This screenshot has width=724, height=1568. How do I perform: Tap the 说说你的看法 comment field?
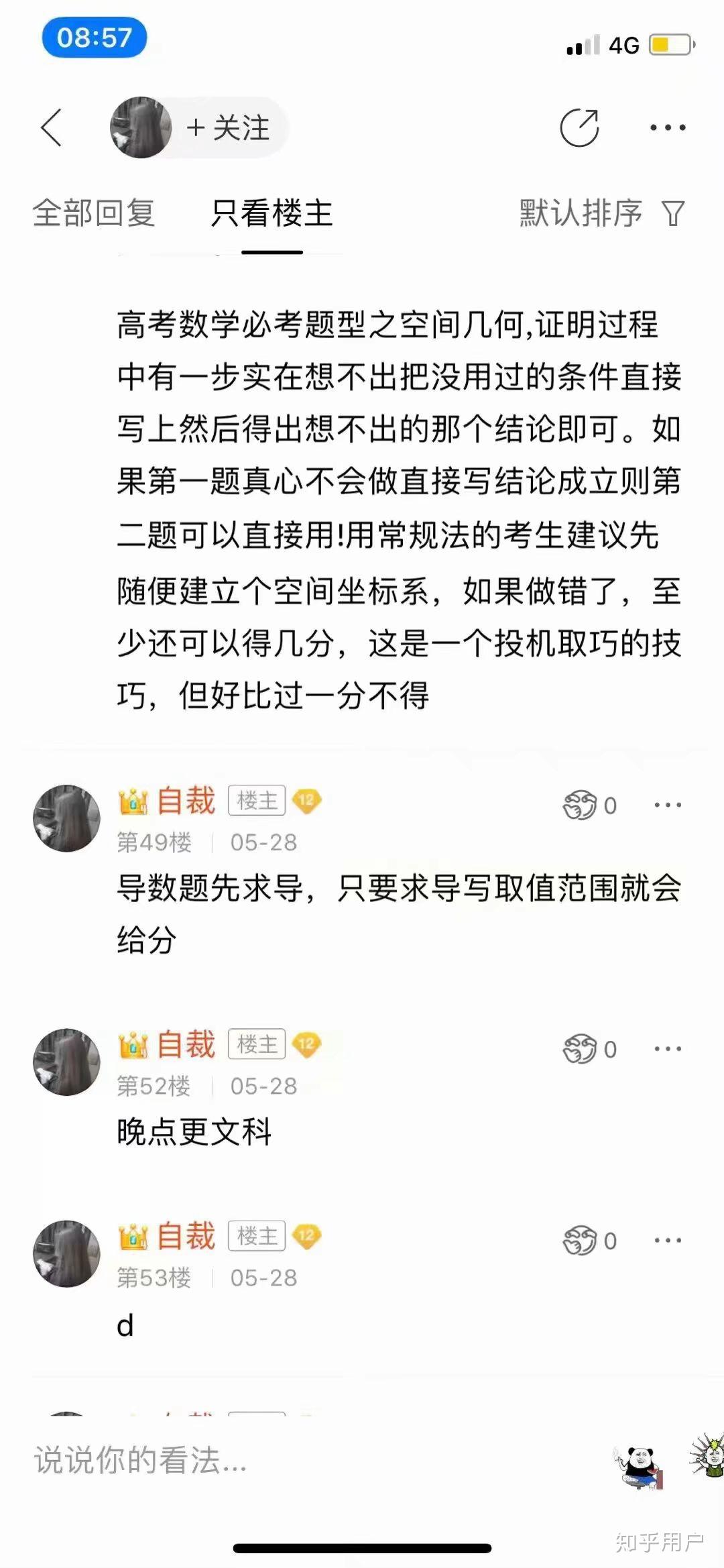point(268,1459)
